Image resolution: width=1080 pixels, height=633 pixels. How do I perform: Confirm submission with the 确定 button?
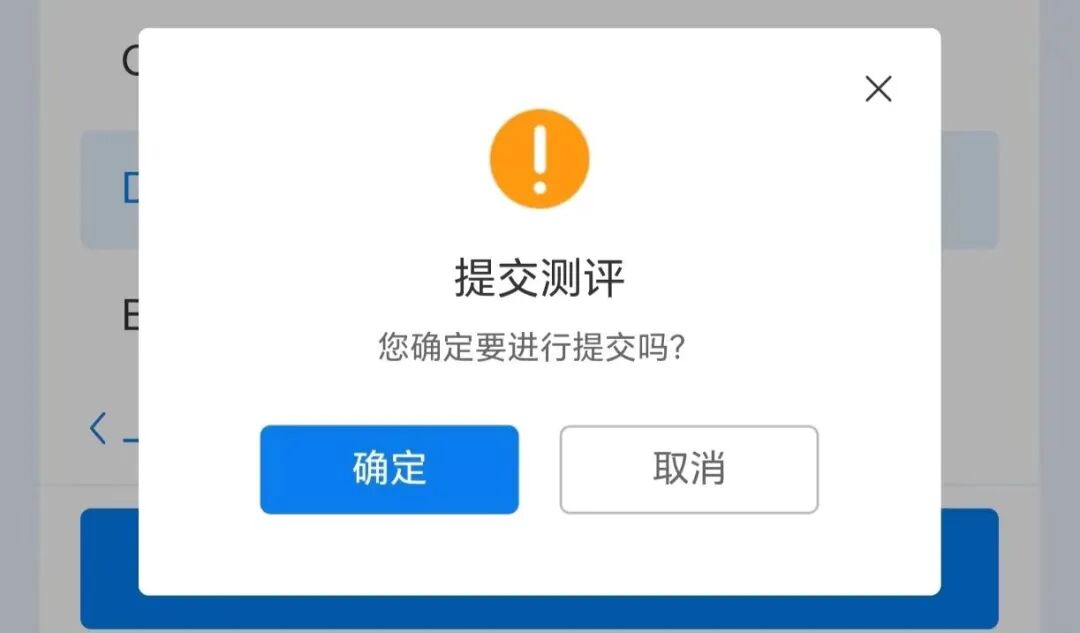pos(389,469)
